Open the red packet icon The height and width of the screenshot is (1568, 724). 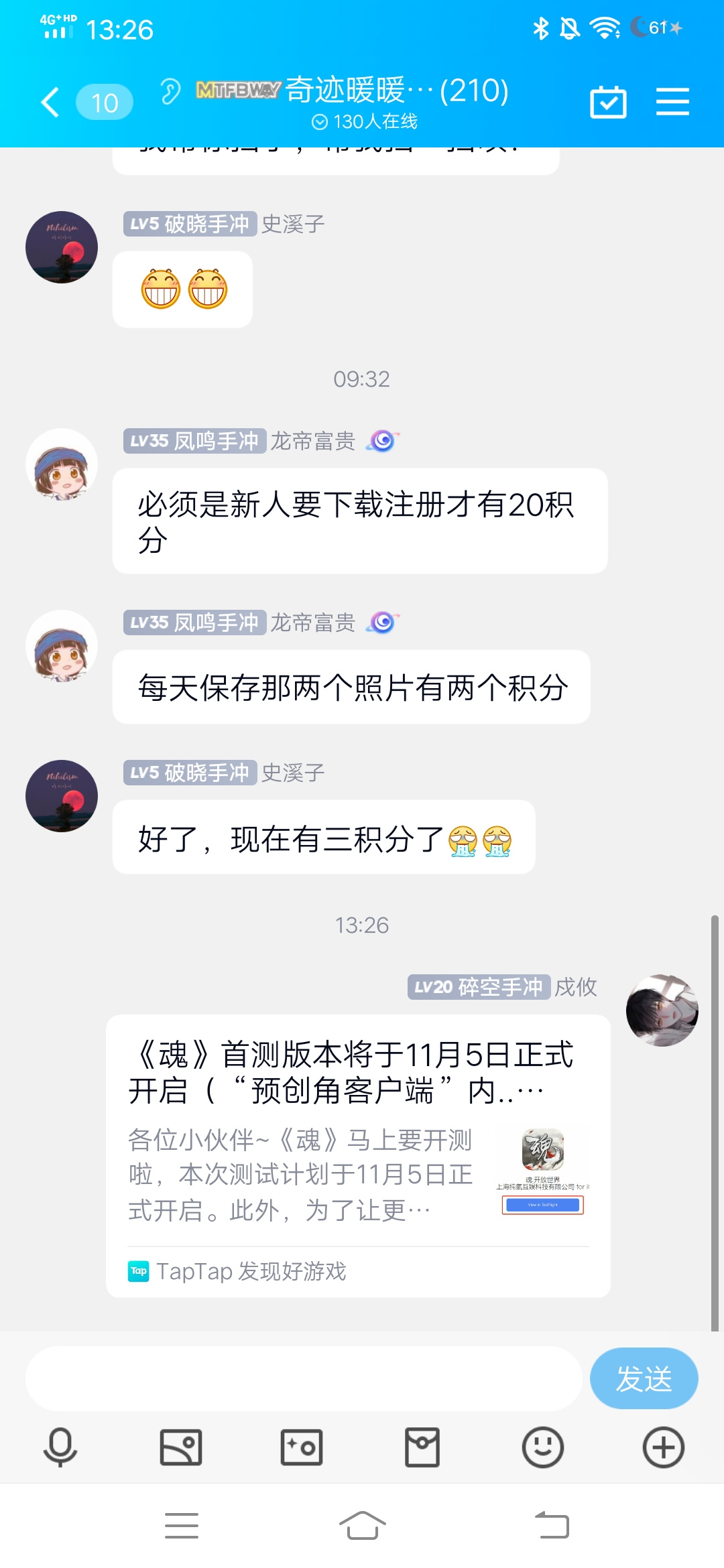(422, 1447)
